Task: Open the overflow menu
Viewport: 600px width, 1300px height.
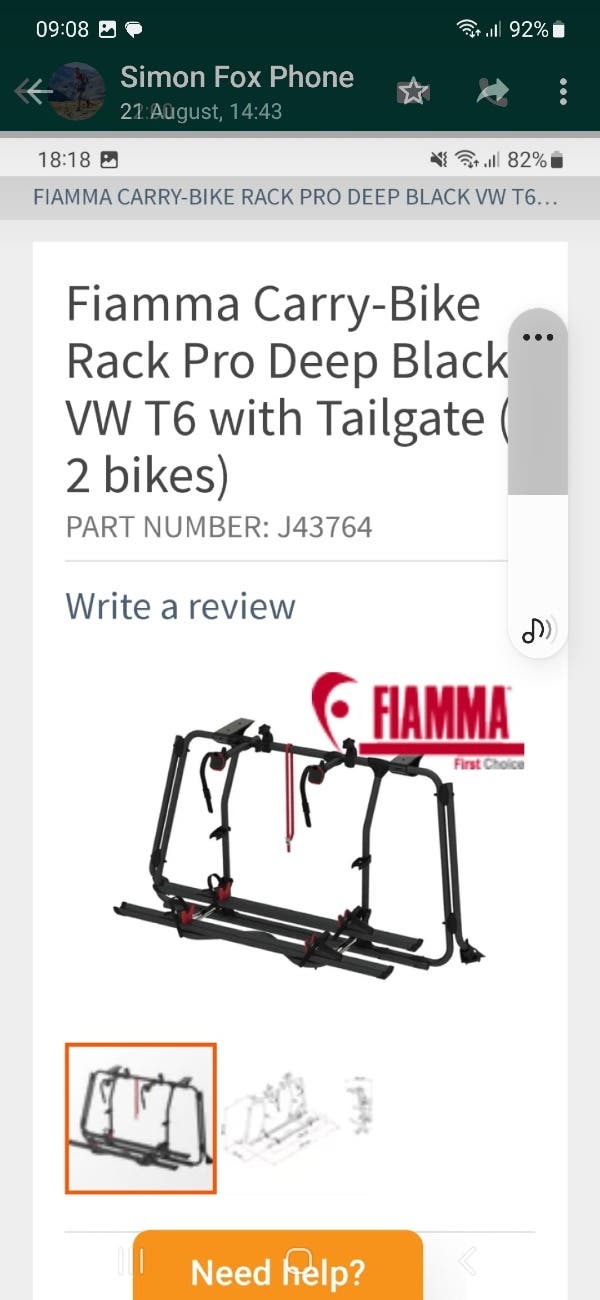Action: click(x=563, y=92)
